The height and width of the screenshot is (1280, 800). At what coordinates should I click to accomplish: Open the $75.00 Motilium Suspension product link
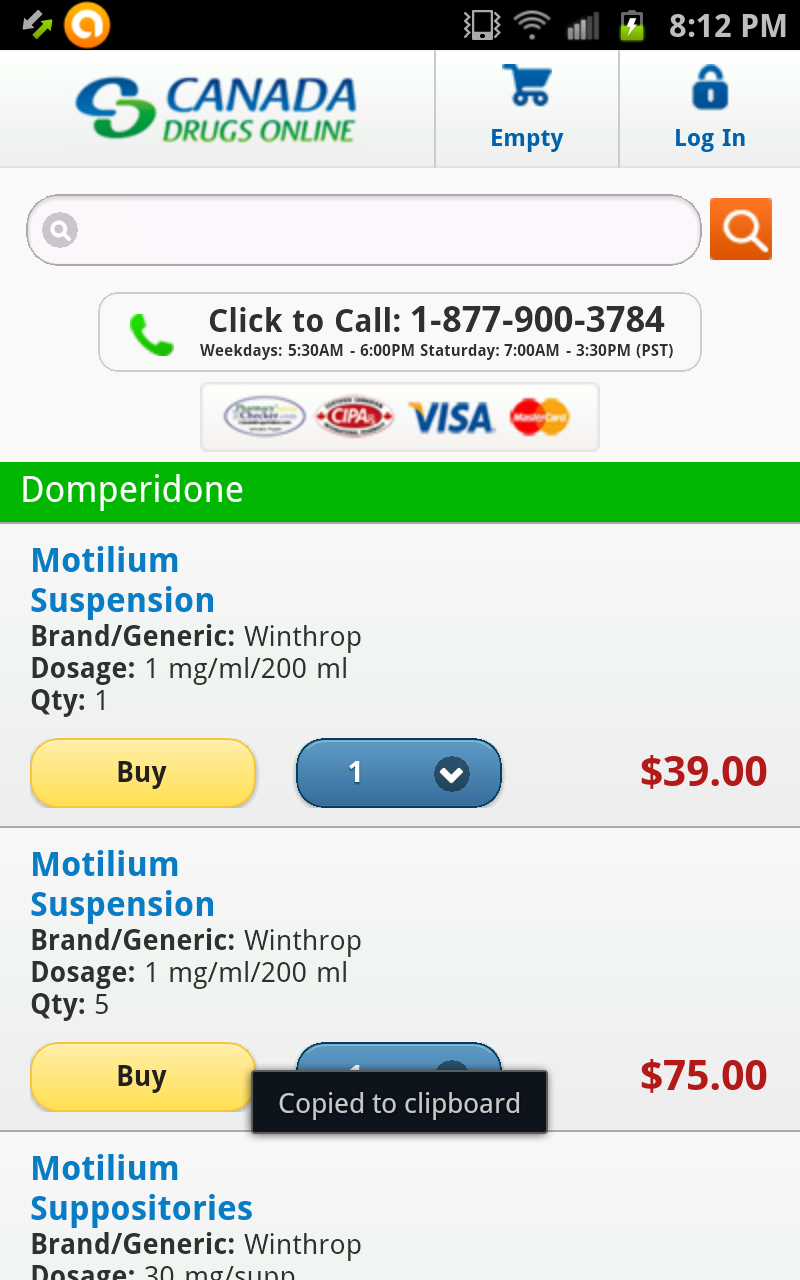coord(122,884)
